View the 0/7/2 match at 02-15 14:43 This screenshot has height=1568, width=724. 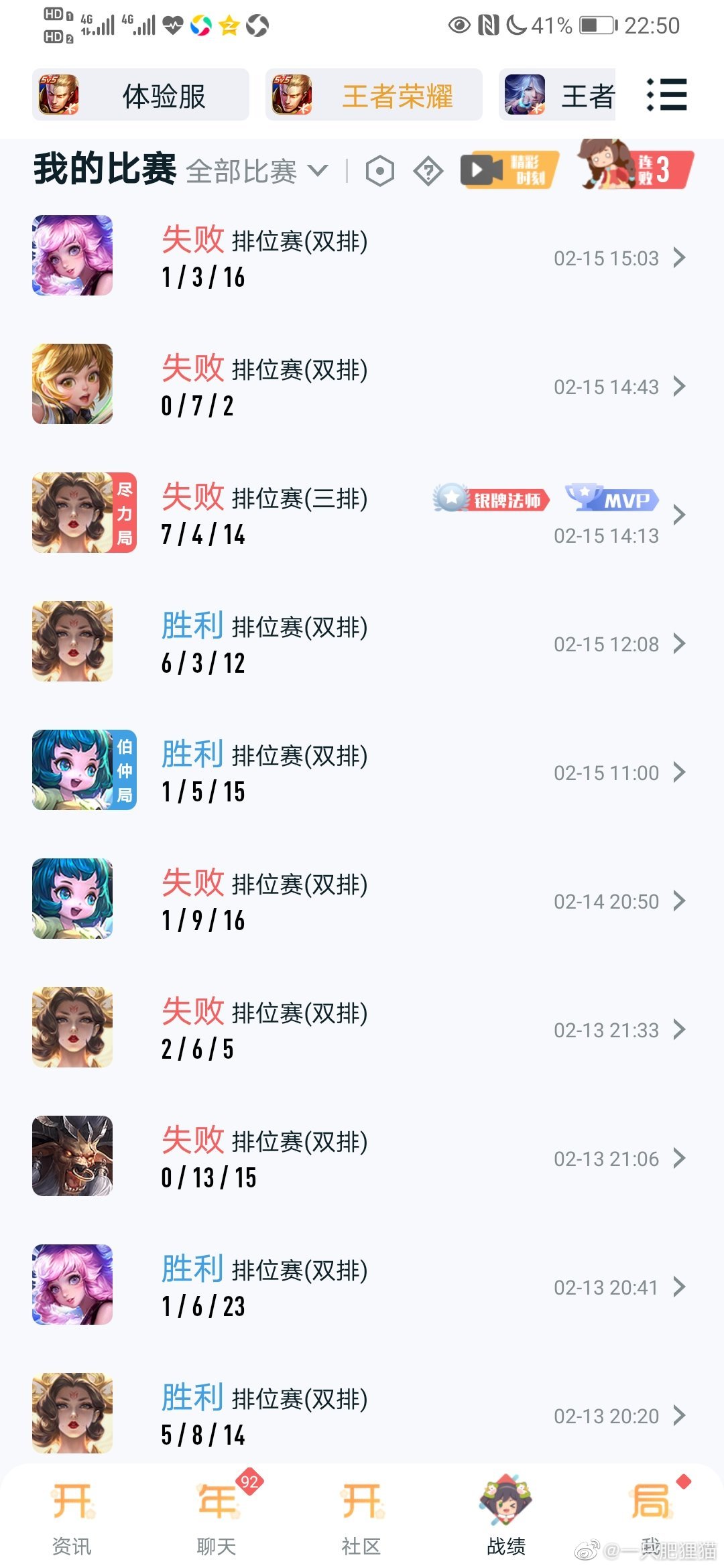[x=362, y=386]
